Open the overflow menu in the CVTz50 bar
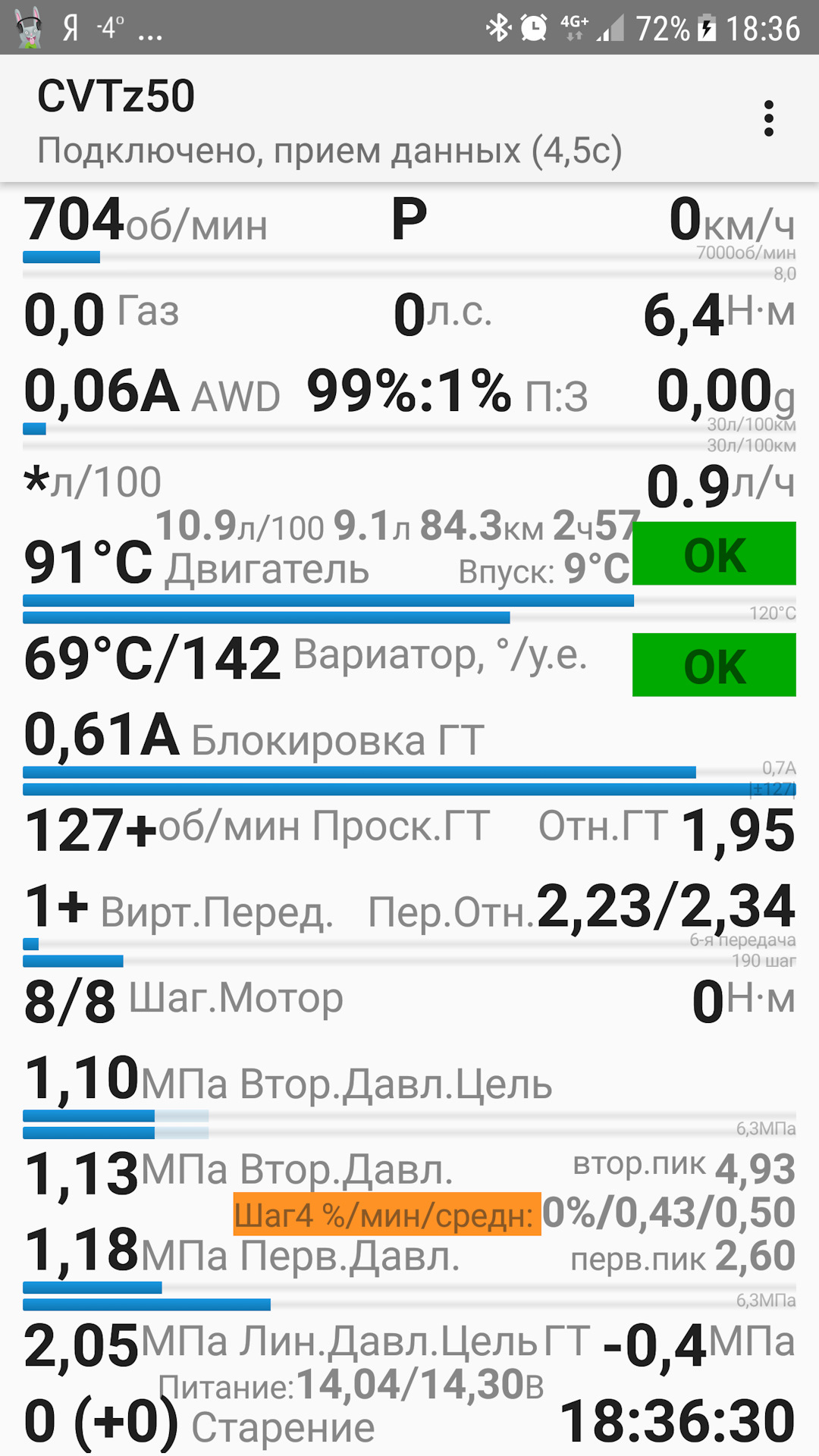The width and height of the screenshot is (819, 1456). click(769, 119)
